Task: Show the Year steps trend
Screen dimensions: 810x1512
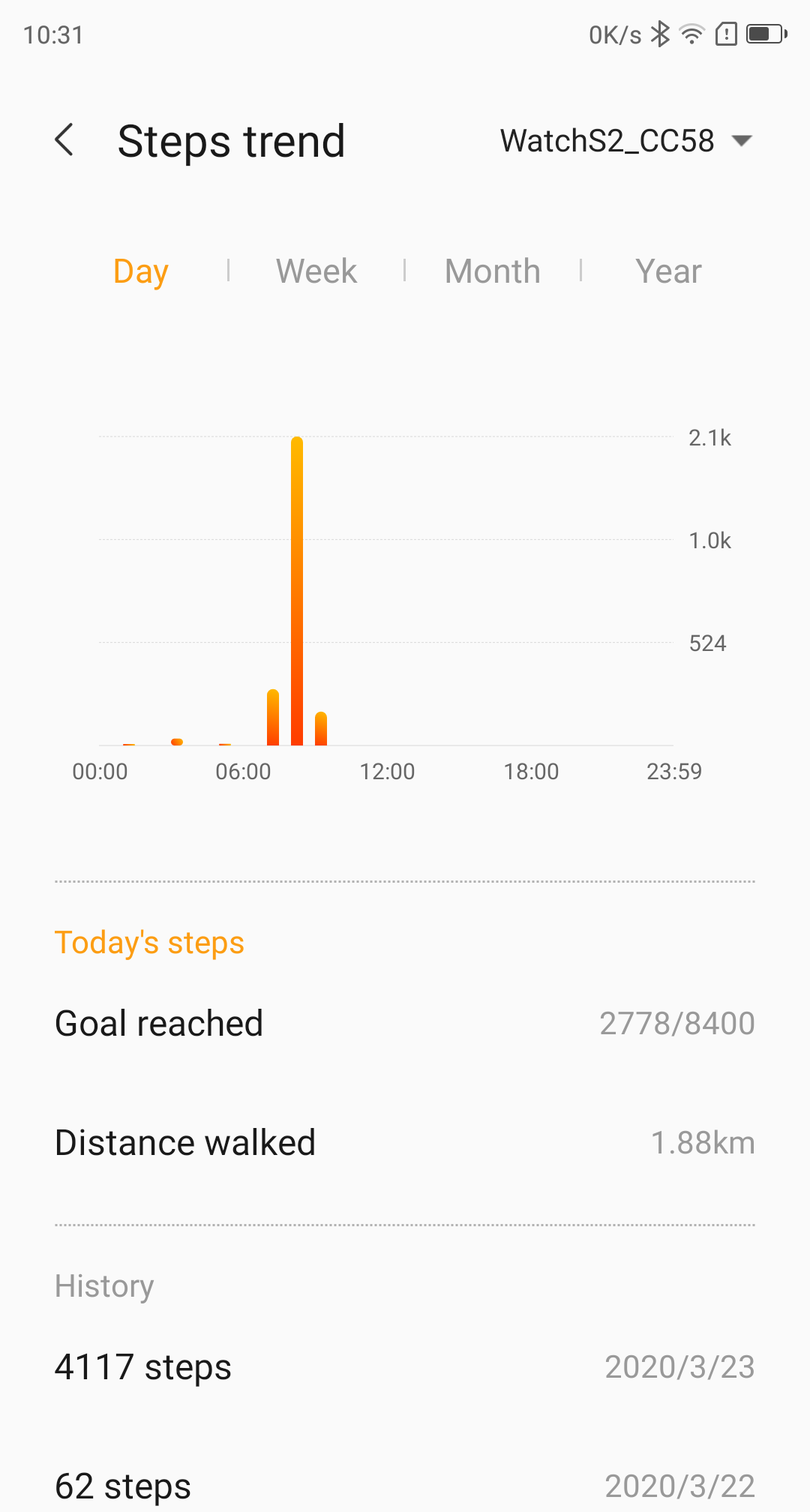Action: (667, 271)
